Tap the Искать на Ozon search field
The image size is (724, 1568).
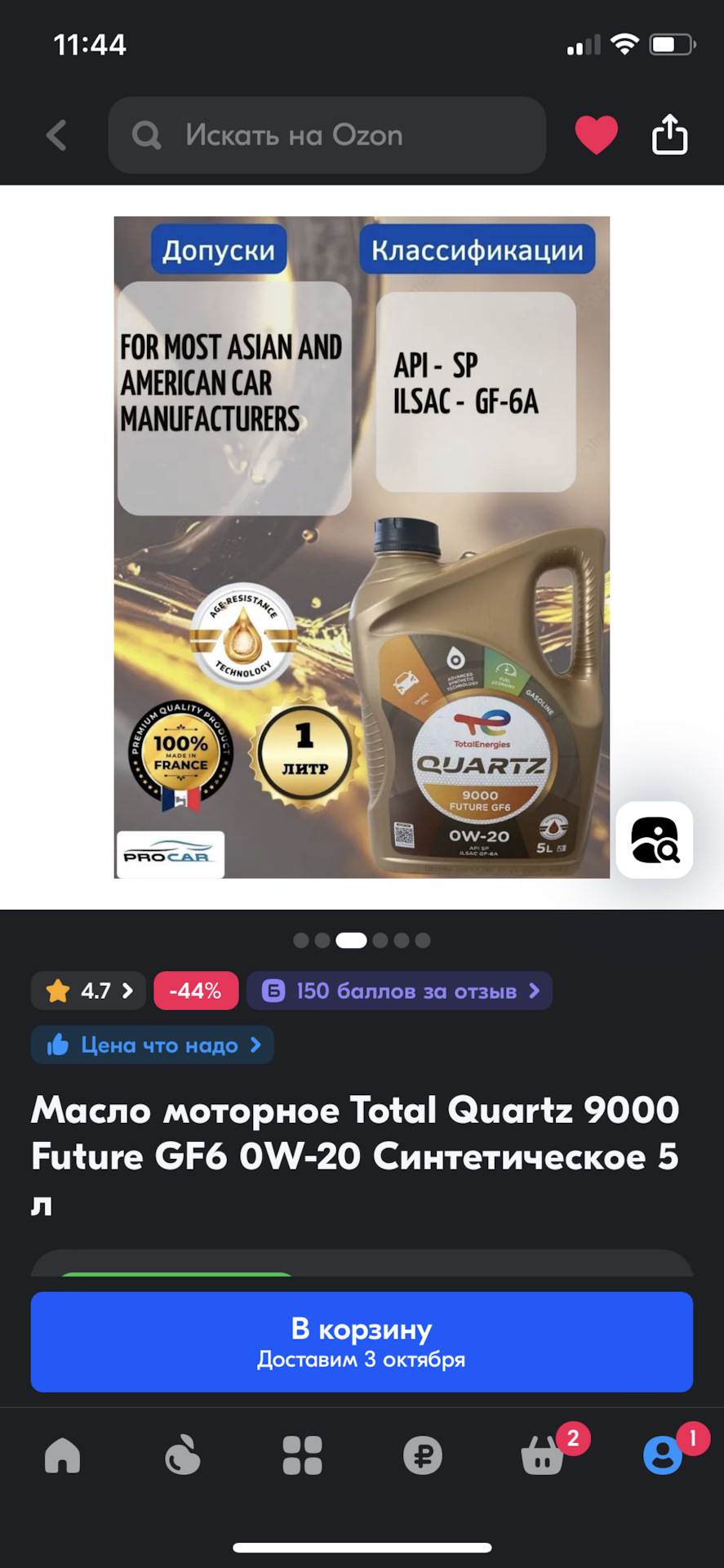pos(326,136)
